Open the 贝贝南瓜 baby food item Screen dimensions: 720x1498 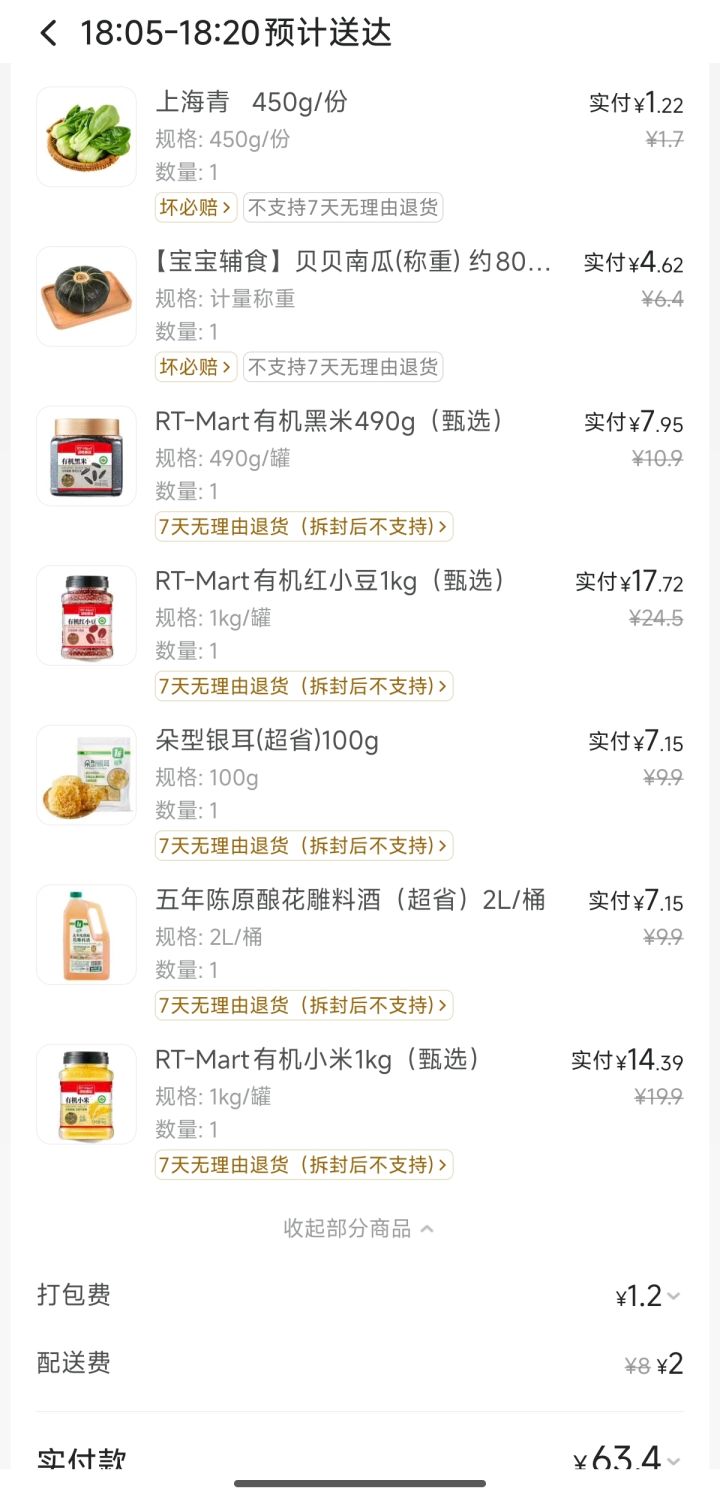click(x=360, y=310)
